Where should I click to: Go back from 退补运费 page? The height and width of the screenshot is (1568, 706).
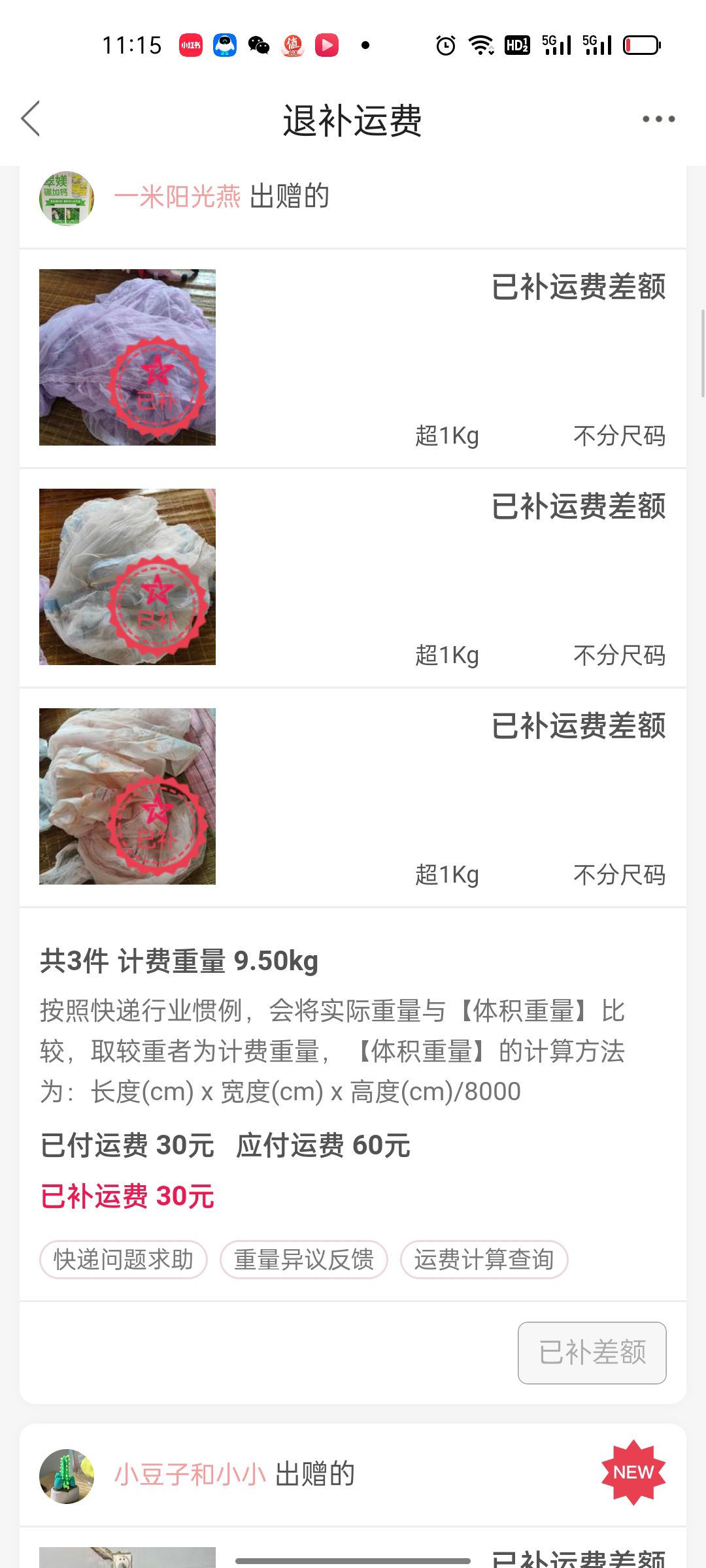pos(31,119)
